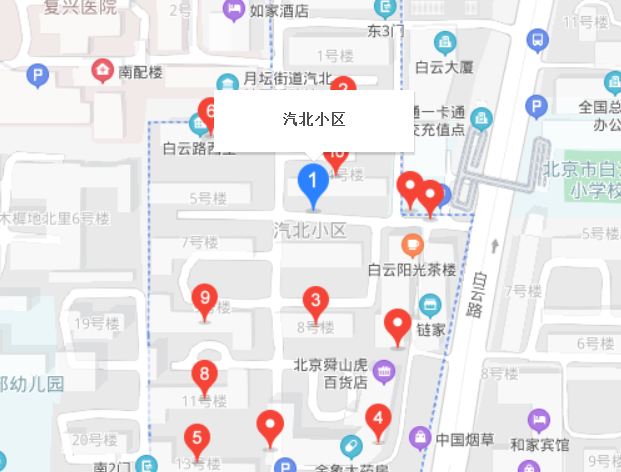The height and width of the screenshot is (472, 621).
Task: Tap red marker number 6
Action: click(209, 110)
